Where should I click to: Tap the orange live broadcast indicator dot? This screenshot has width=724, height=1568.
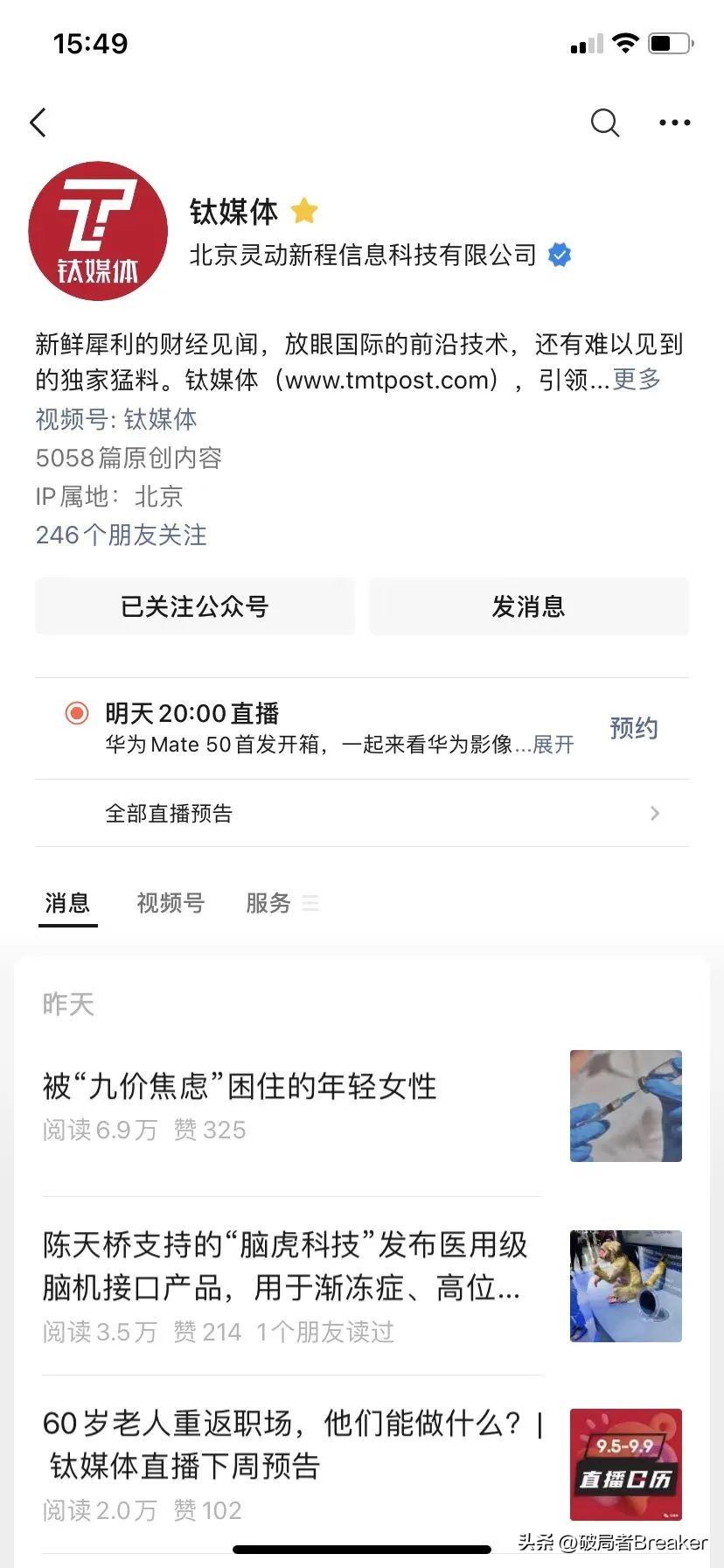click(x=77, y=714)
